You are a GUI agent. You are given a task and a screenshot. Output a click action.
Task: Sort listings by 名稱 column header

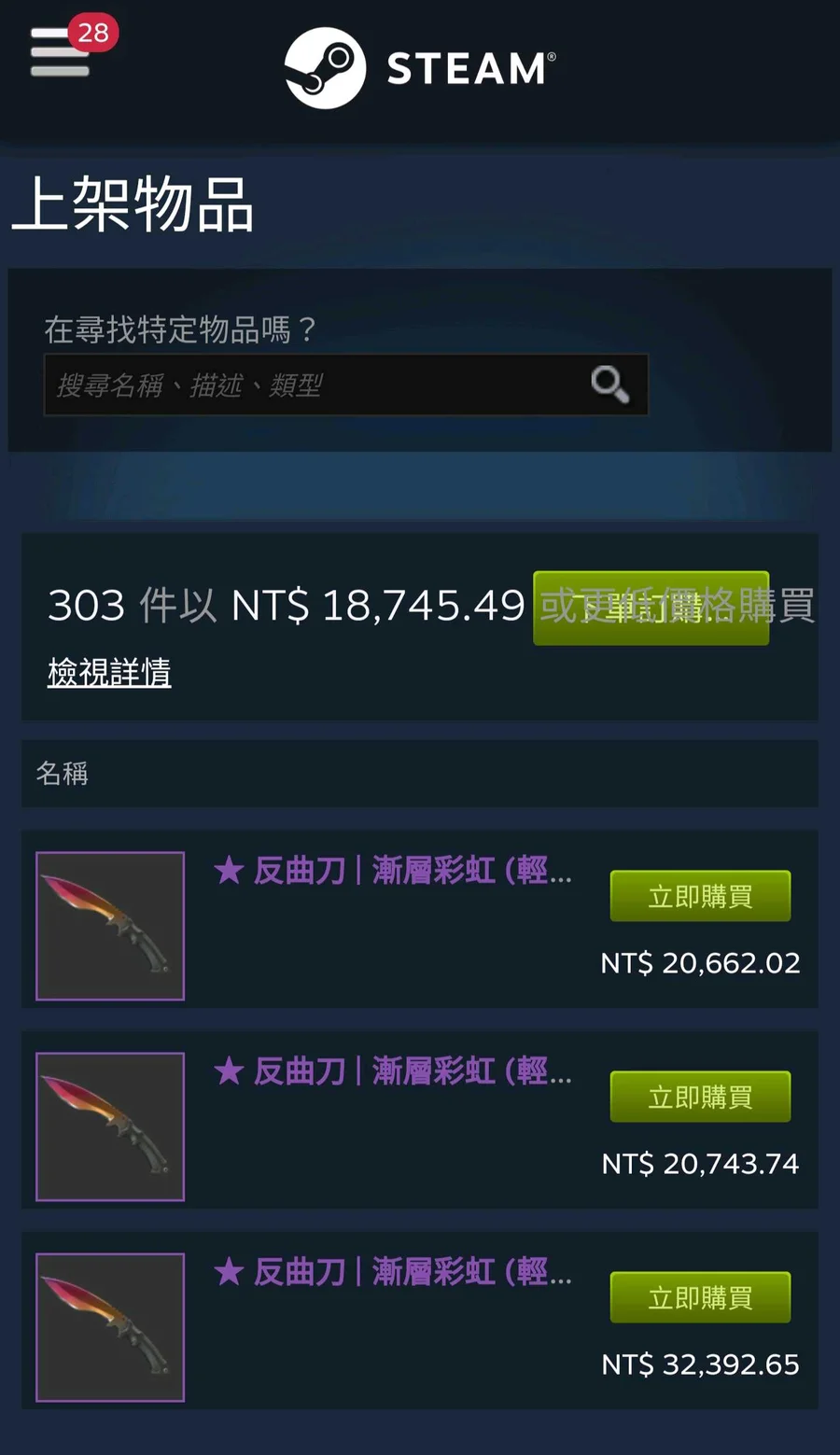[x=62, y=773]
